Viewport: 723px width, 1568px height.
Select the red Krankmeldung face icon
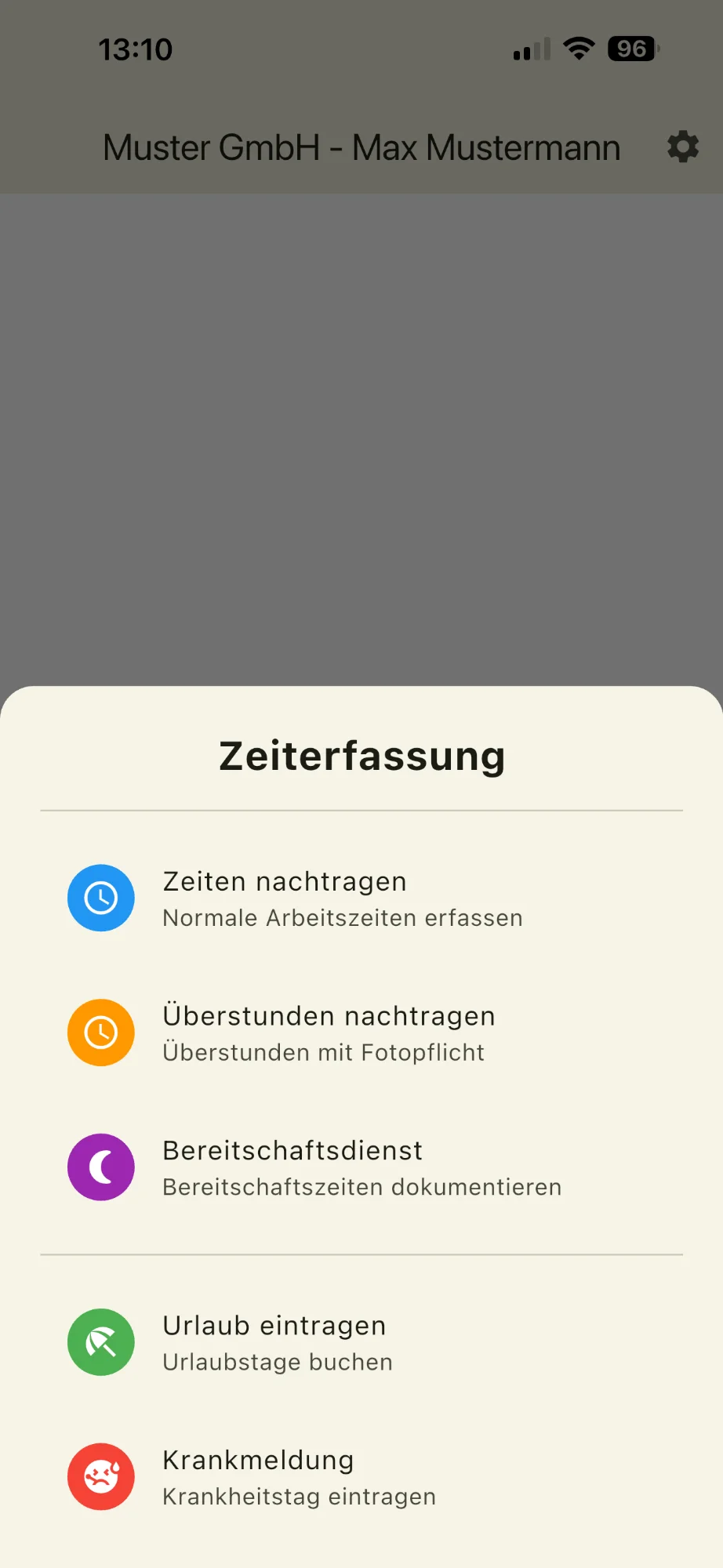coord(101,1476)
